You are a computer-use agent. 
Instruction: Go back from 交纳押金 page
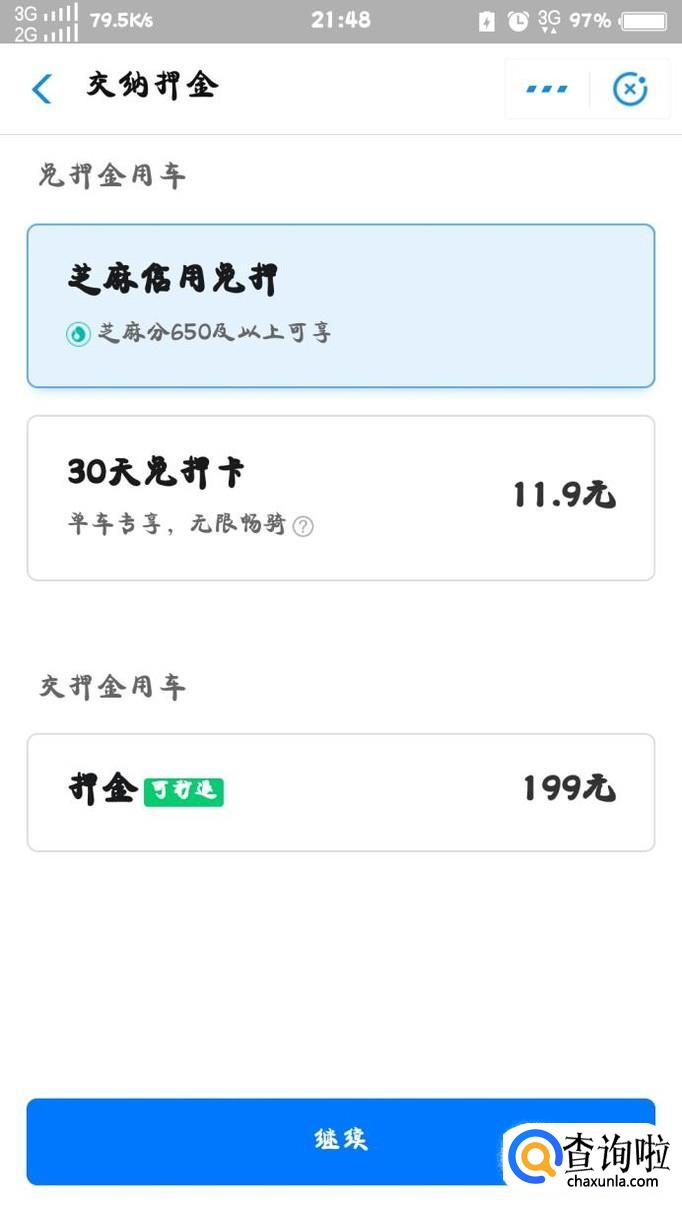41,88
